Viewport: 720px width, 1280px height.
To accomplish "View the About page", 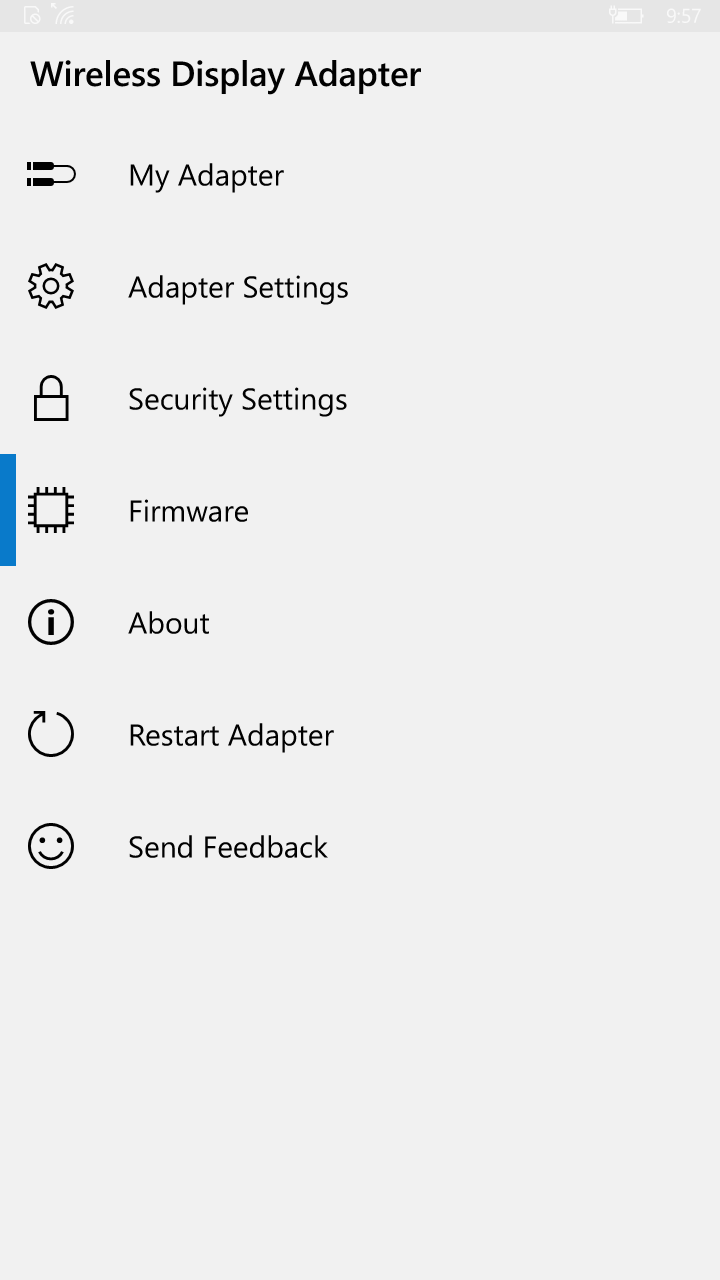I will (x=360, y=622).
